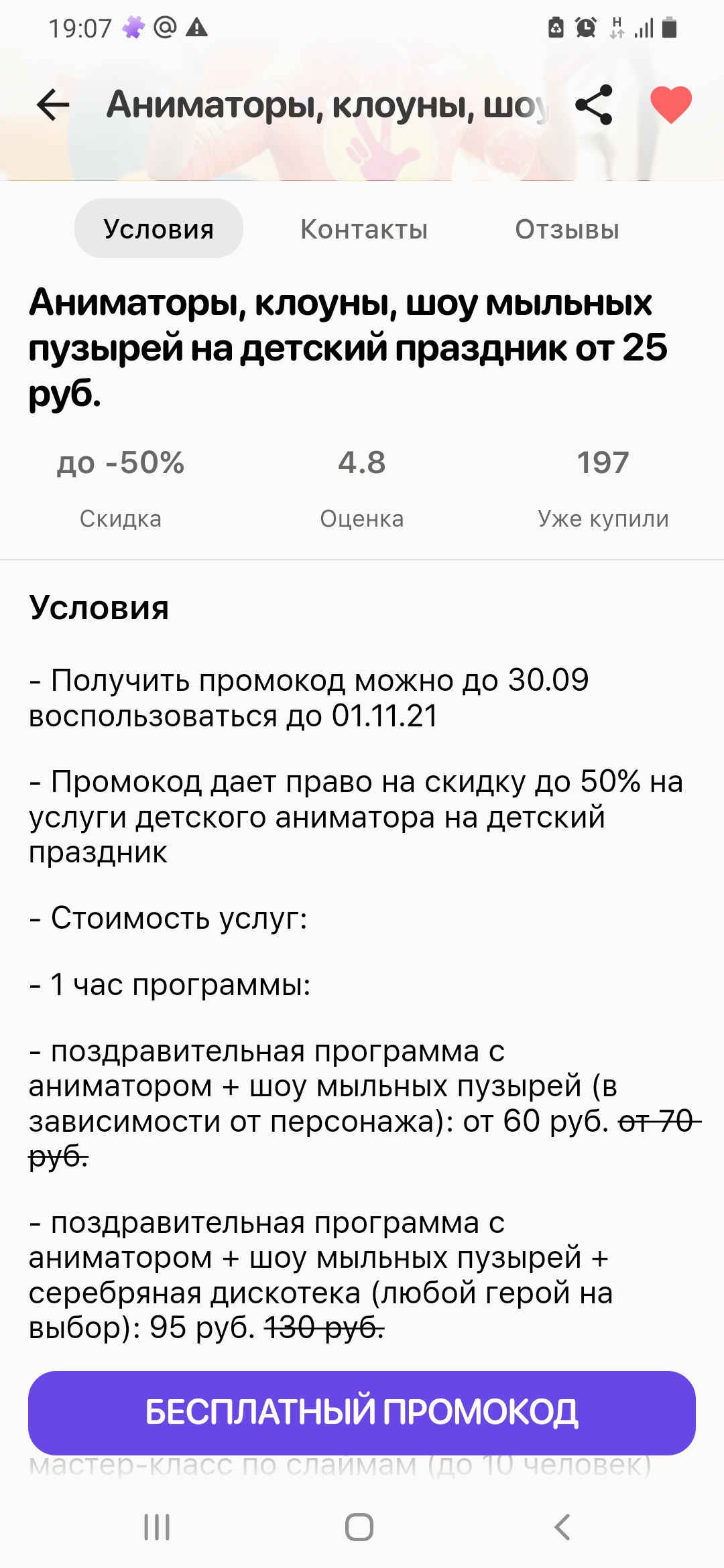Get the БЕСПЛАТНЫЙ ПРОМОКОД

click(362, 1413)
